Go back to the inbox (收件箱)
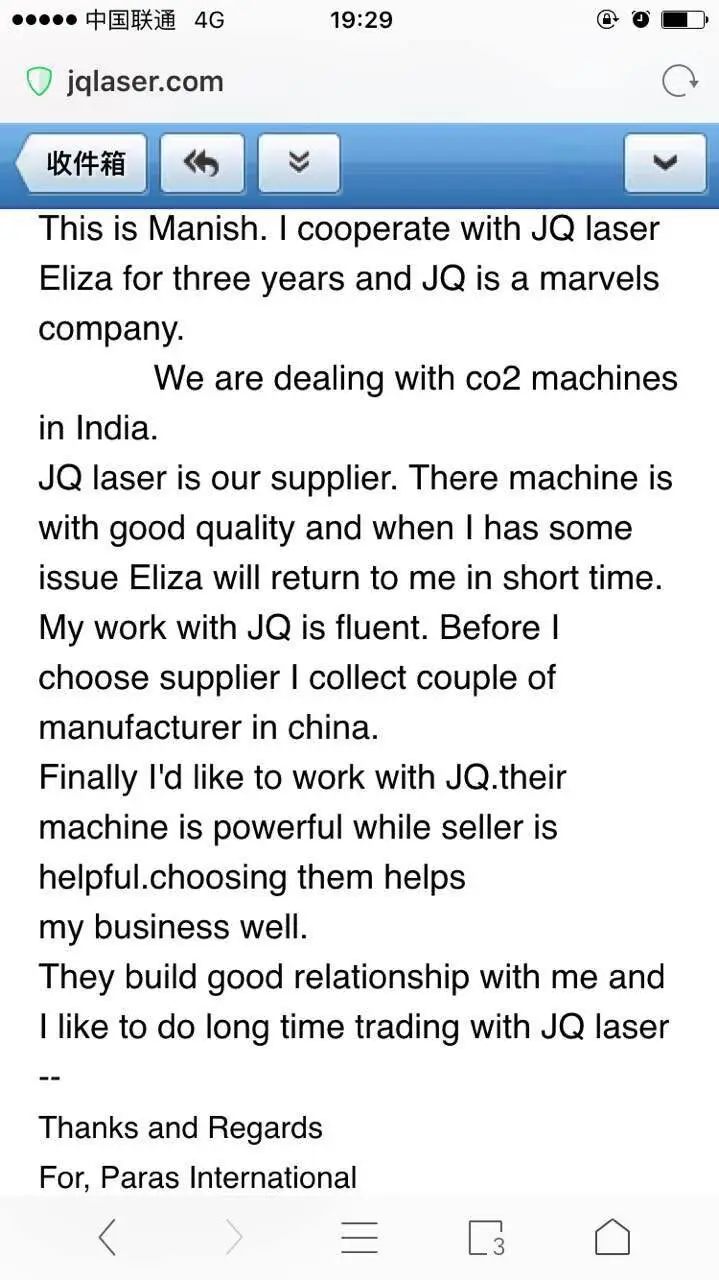 point(84,163)
